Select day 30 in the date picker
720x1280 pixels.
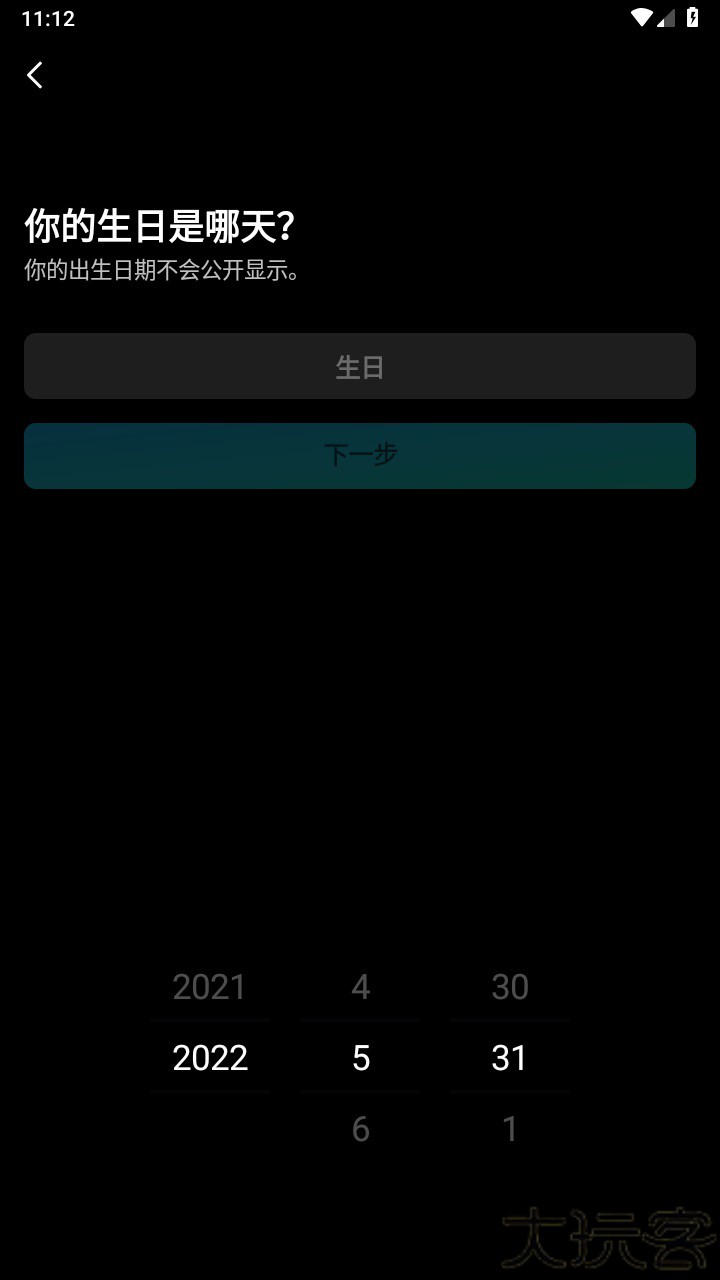pyautogui.click(x=510, y=987)
